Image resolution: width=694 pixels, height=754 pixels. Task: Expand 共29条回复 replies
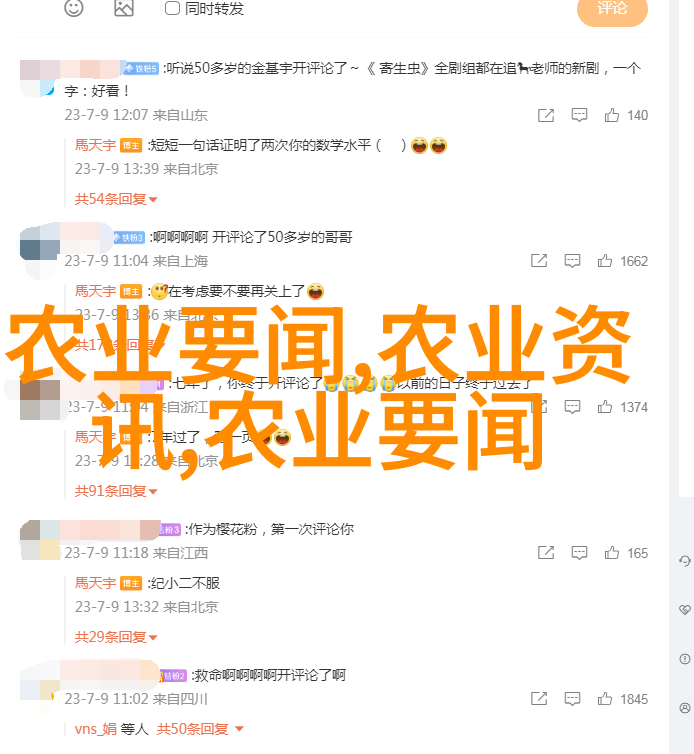pyautogui.click(x=116, y=637)
